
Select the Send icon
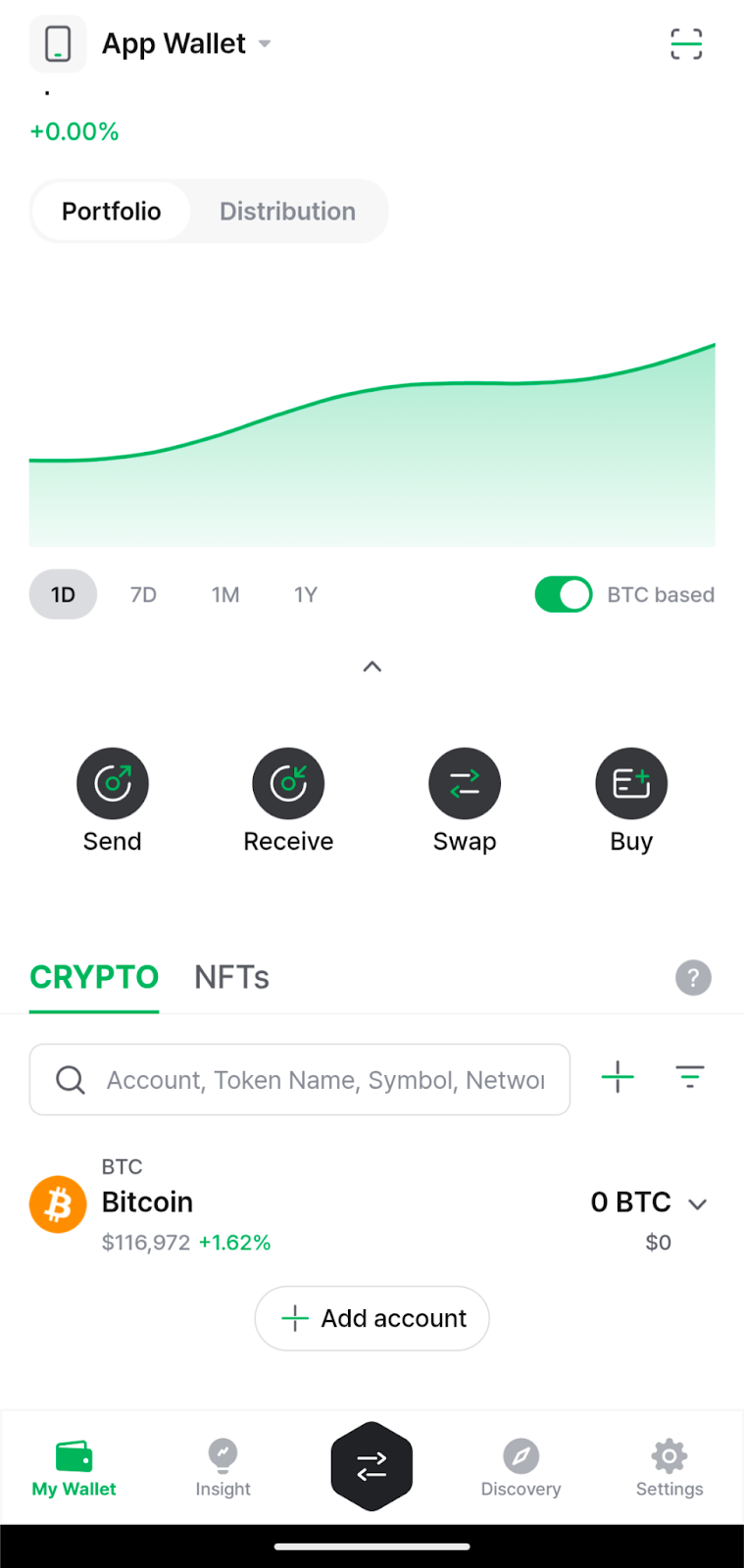point(112,783)
